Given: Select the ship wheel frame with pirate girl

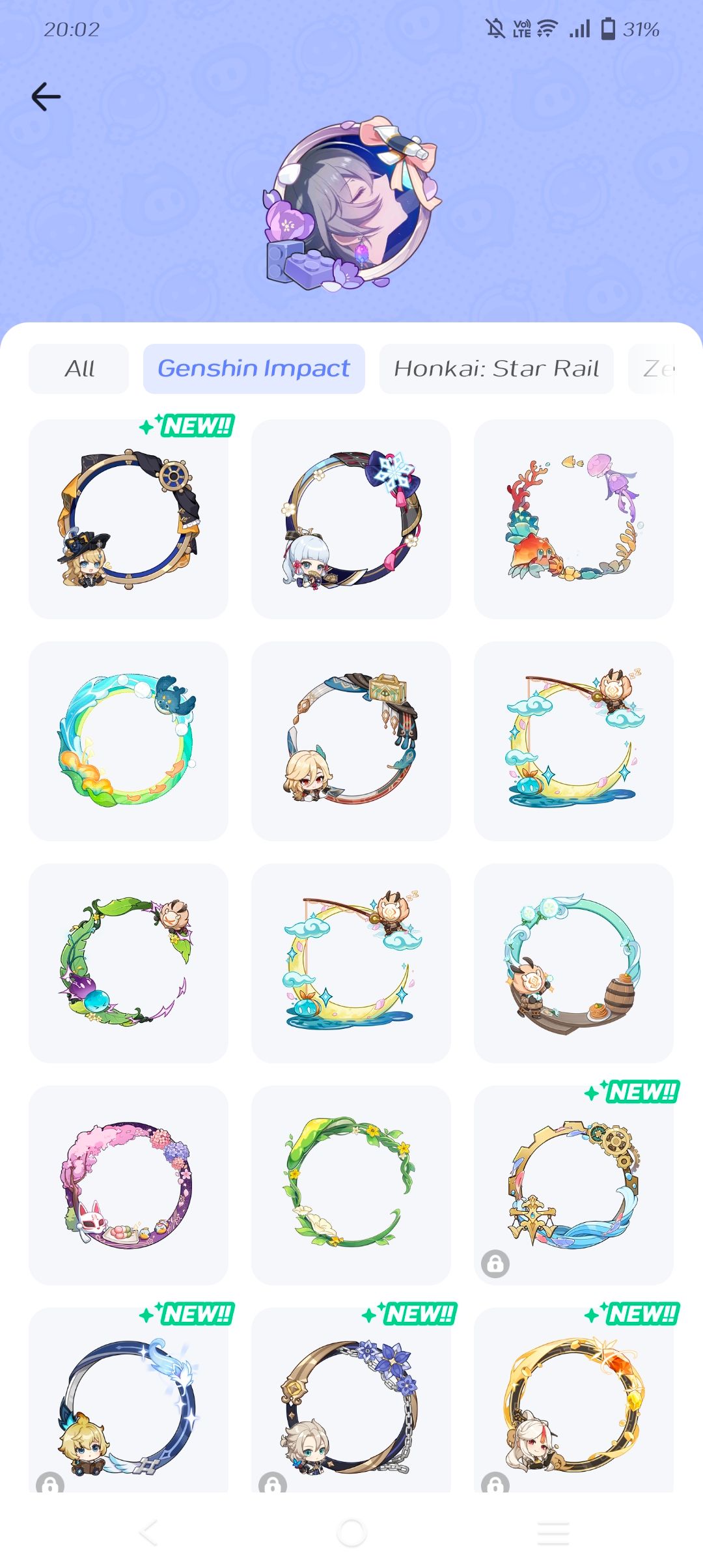Looking at the screenshot, I should (128, 519).
